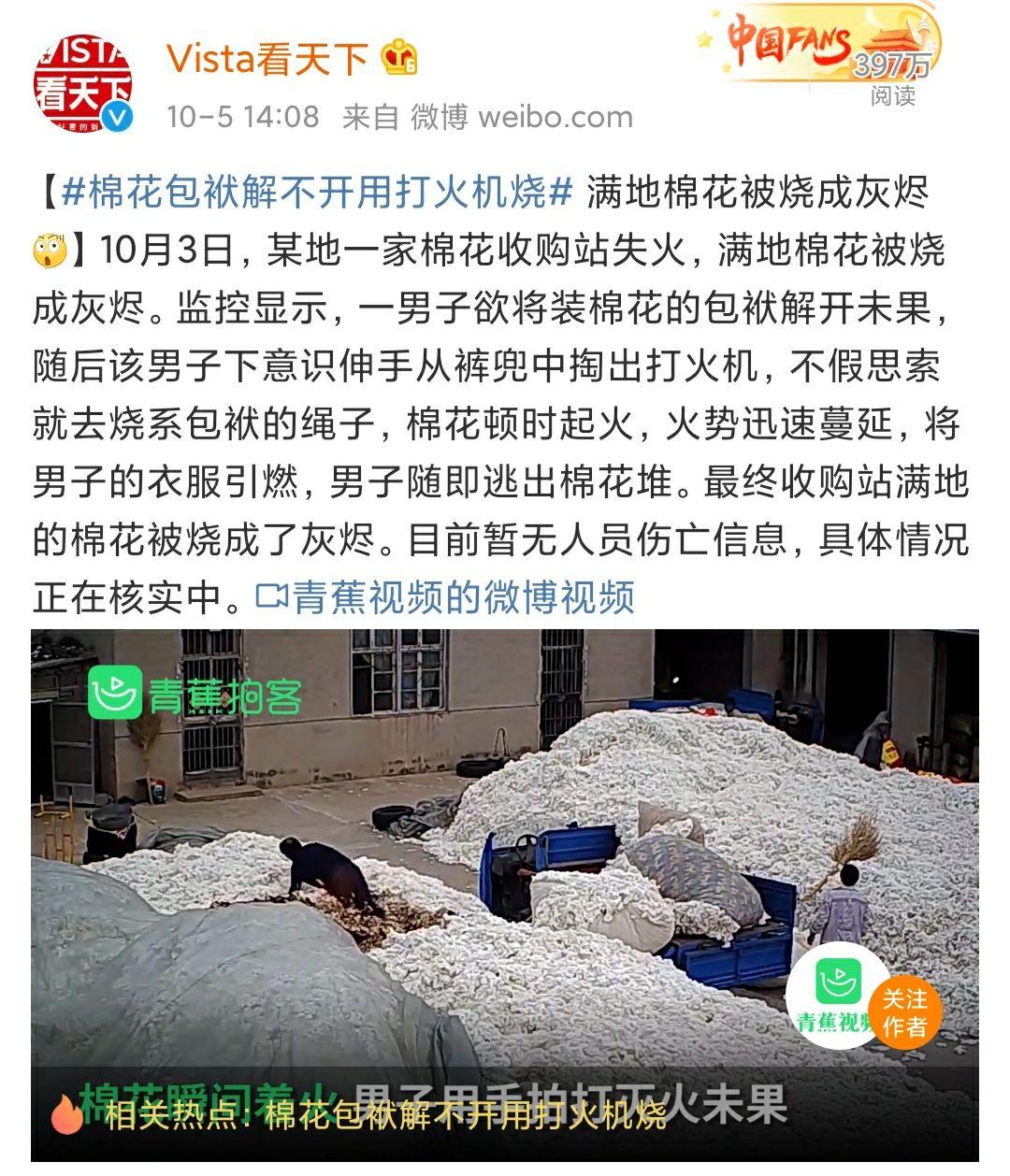The height and width of the screenshot is (1176, 1010).
Task: Open Vista看天下 profile avatar
Action: (x=82, y=86)
